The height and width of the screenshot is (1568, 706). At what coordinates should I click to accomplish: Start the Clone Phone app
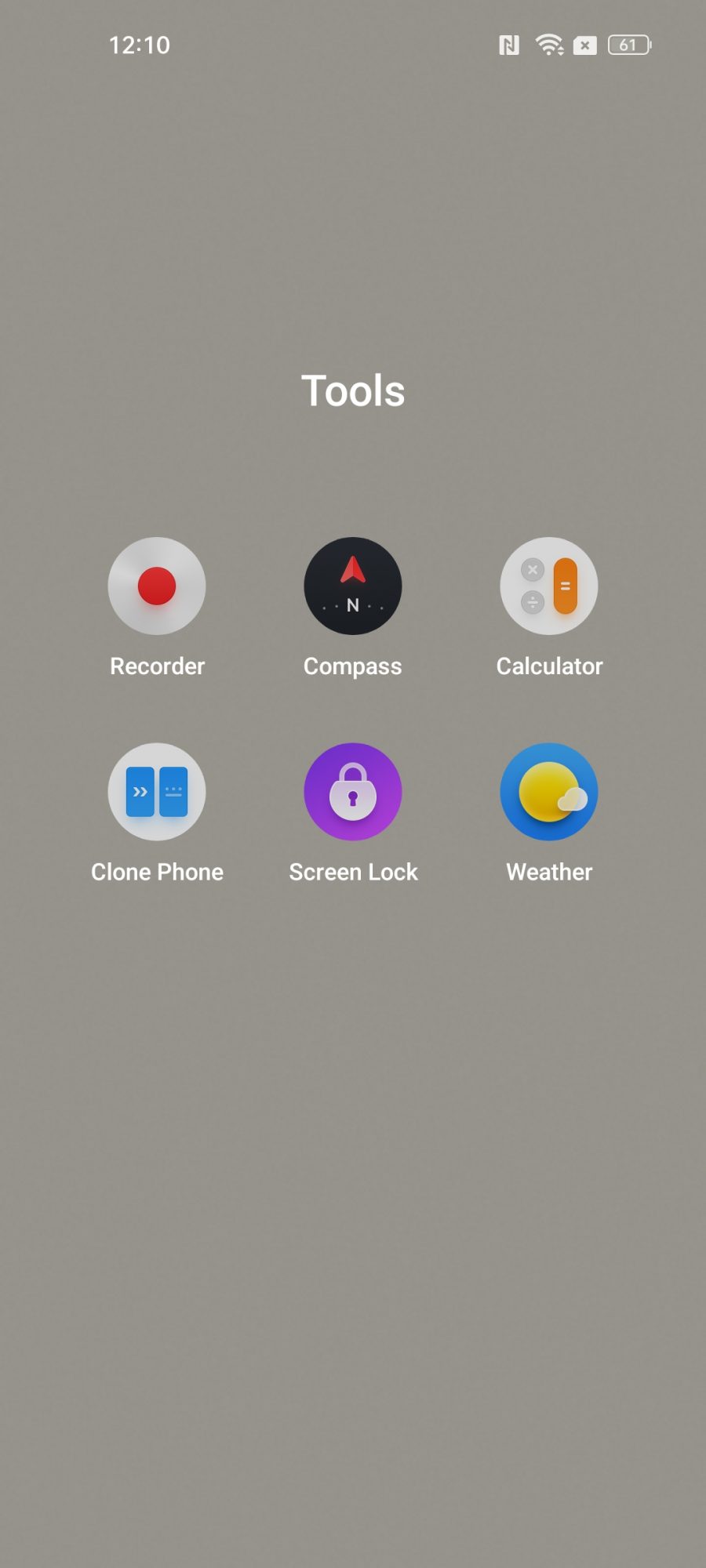(x=157, y=792)
